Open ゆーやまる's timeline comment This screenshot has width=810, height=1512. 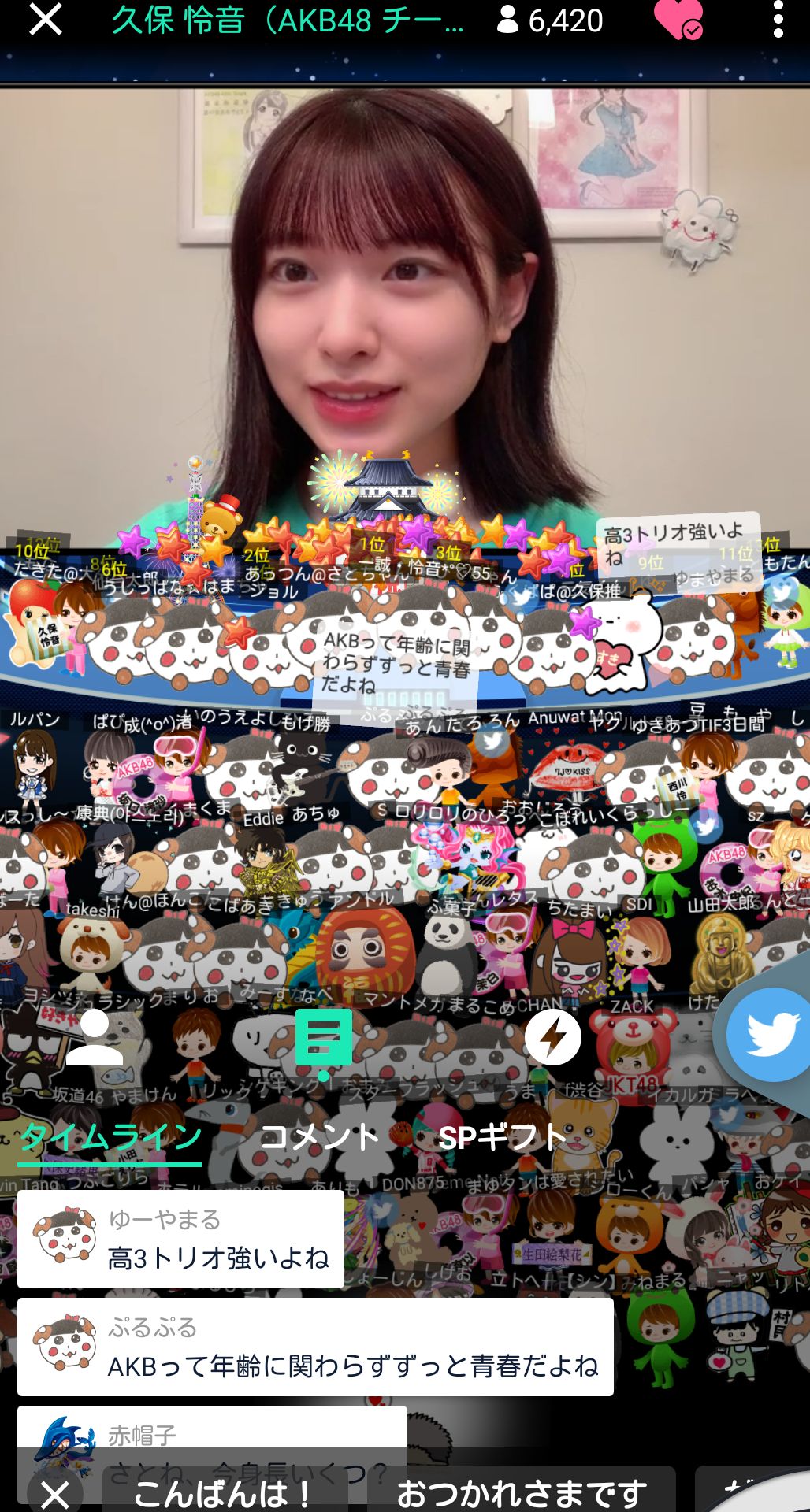180,1240
